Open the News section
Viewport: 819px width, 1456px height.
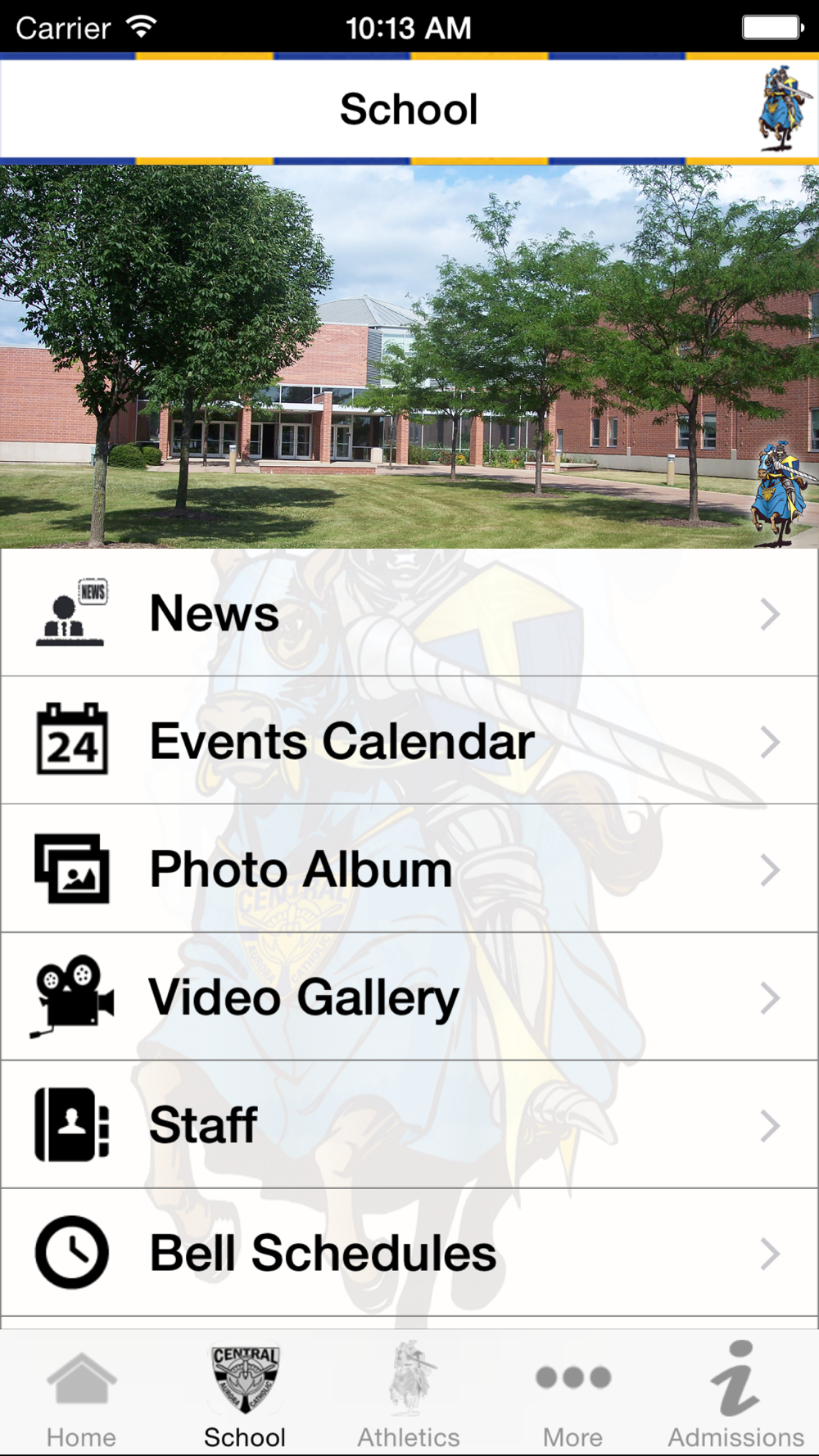click(x=409, y=613)
